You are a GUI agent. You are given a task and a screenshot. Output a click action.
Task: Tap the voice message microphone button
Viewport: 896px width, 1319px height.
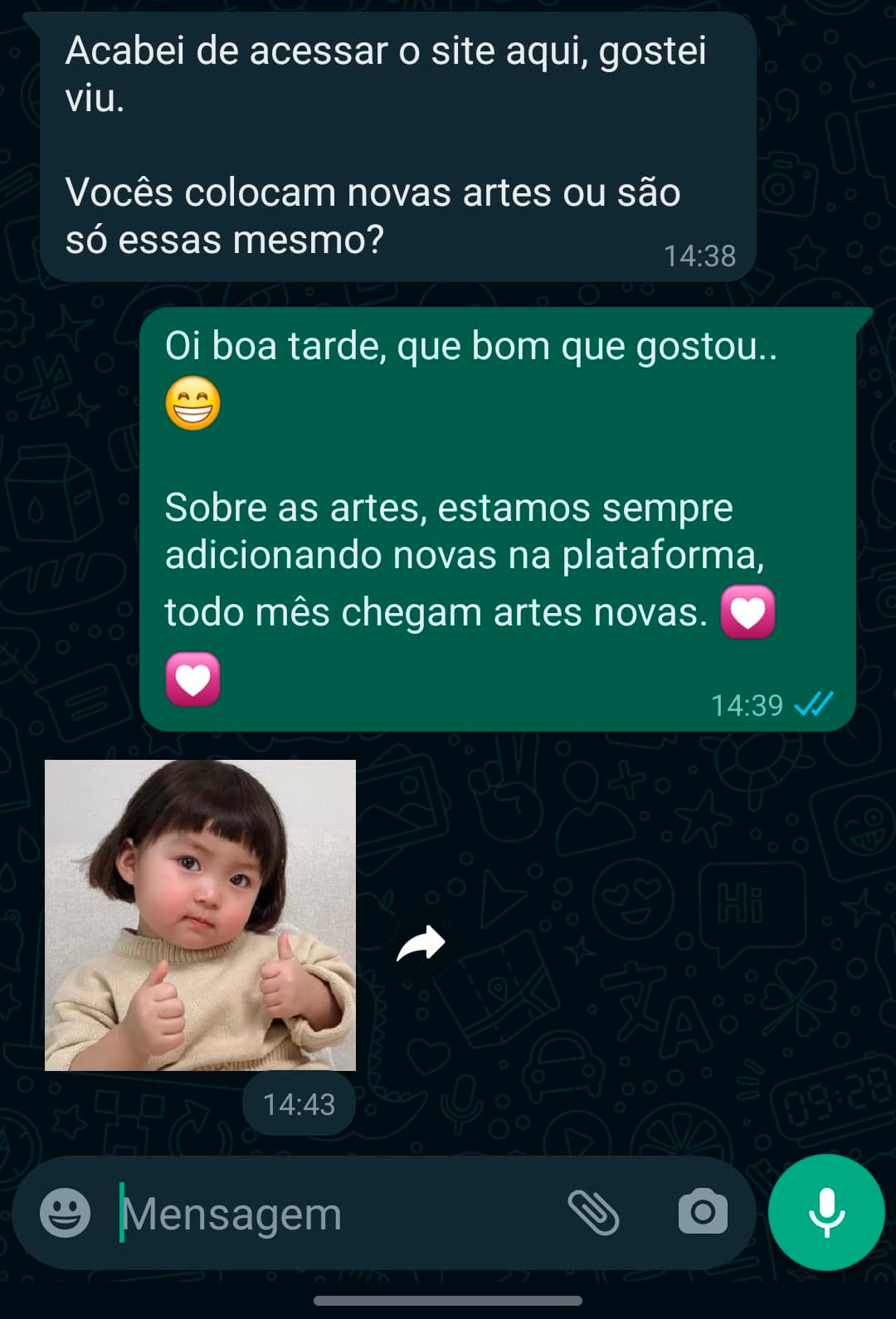pyautogui.click(x=826, y=1212)
